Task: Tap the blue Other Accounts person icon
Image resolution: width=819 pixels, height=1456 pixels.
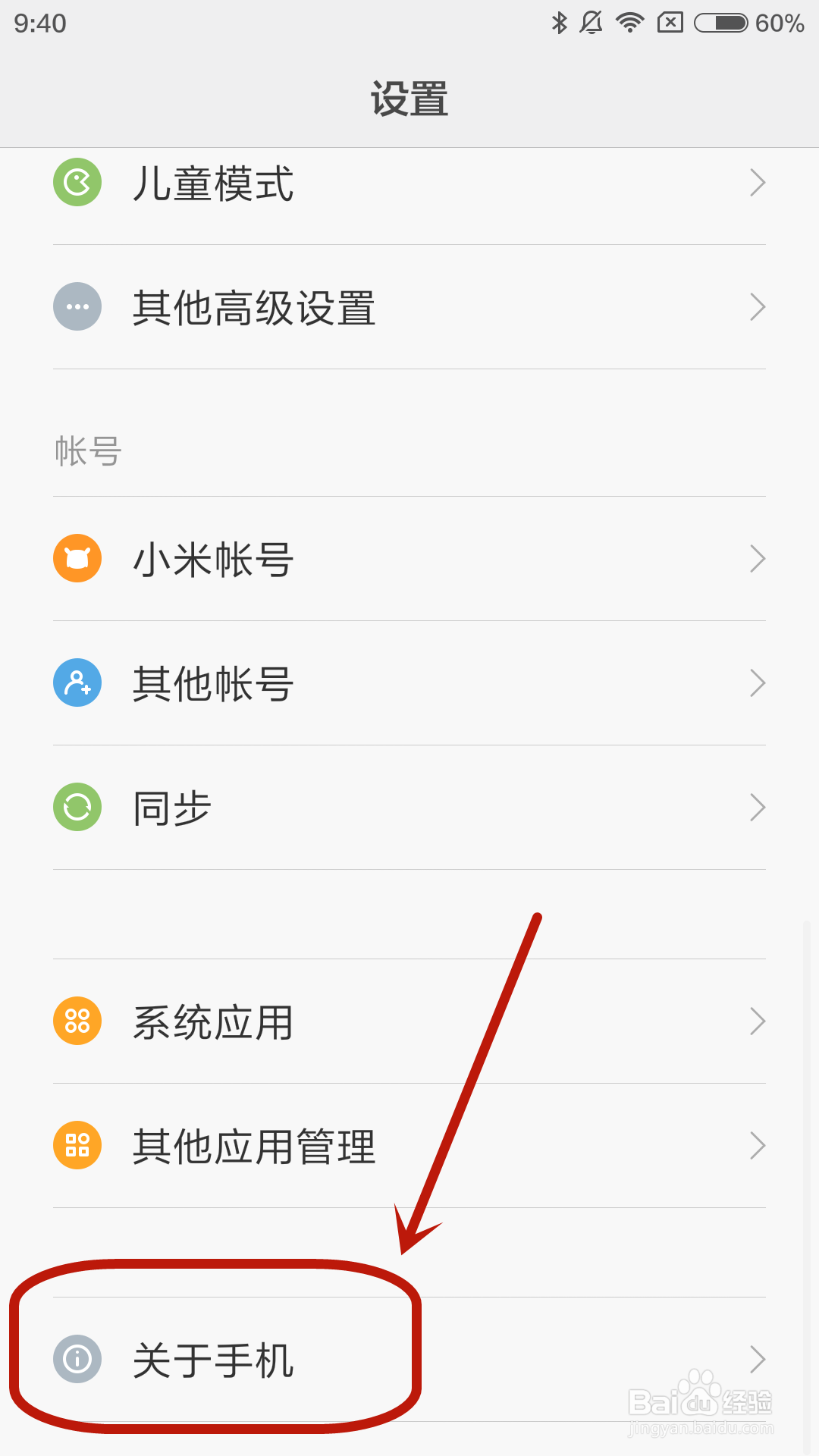Action: [x=76, y=682]
